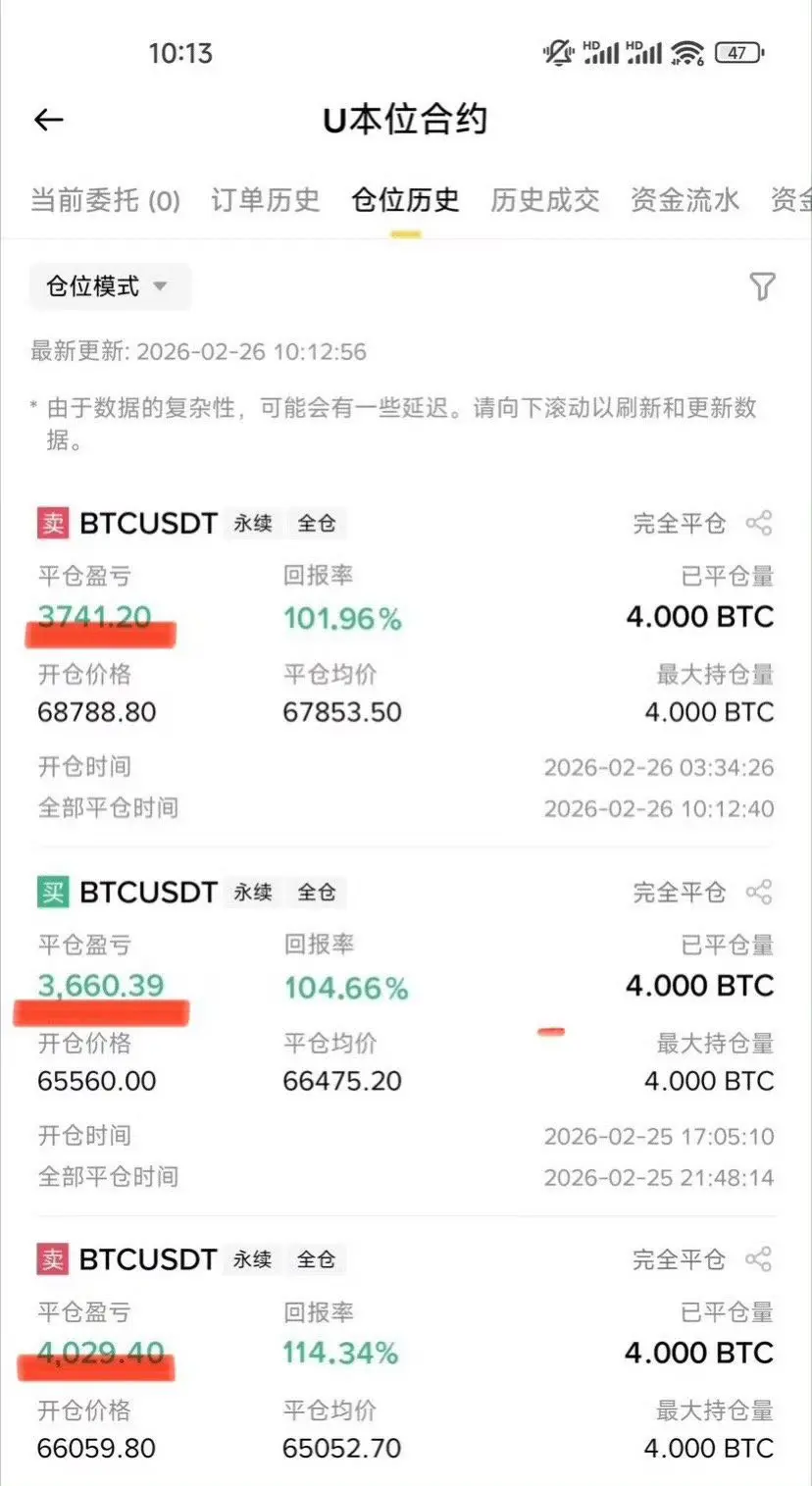
Task: Go back using the arrow icon
Action: pyautogui.click(x=48, y=120)
